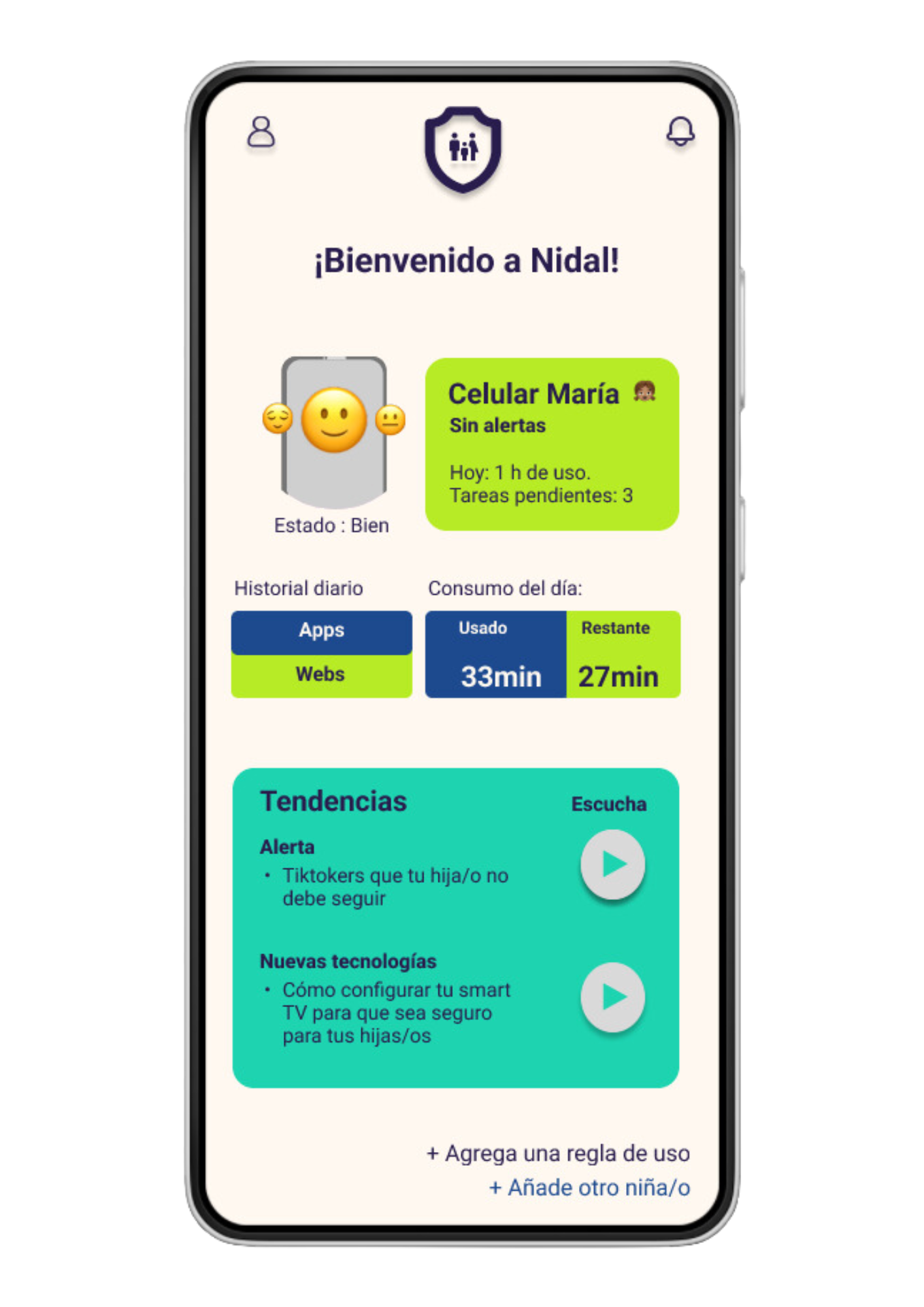924x1307 pixels.
Task: Open the notifications bell
Action: (680, 131)
